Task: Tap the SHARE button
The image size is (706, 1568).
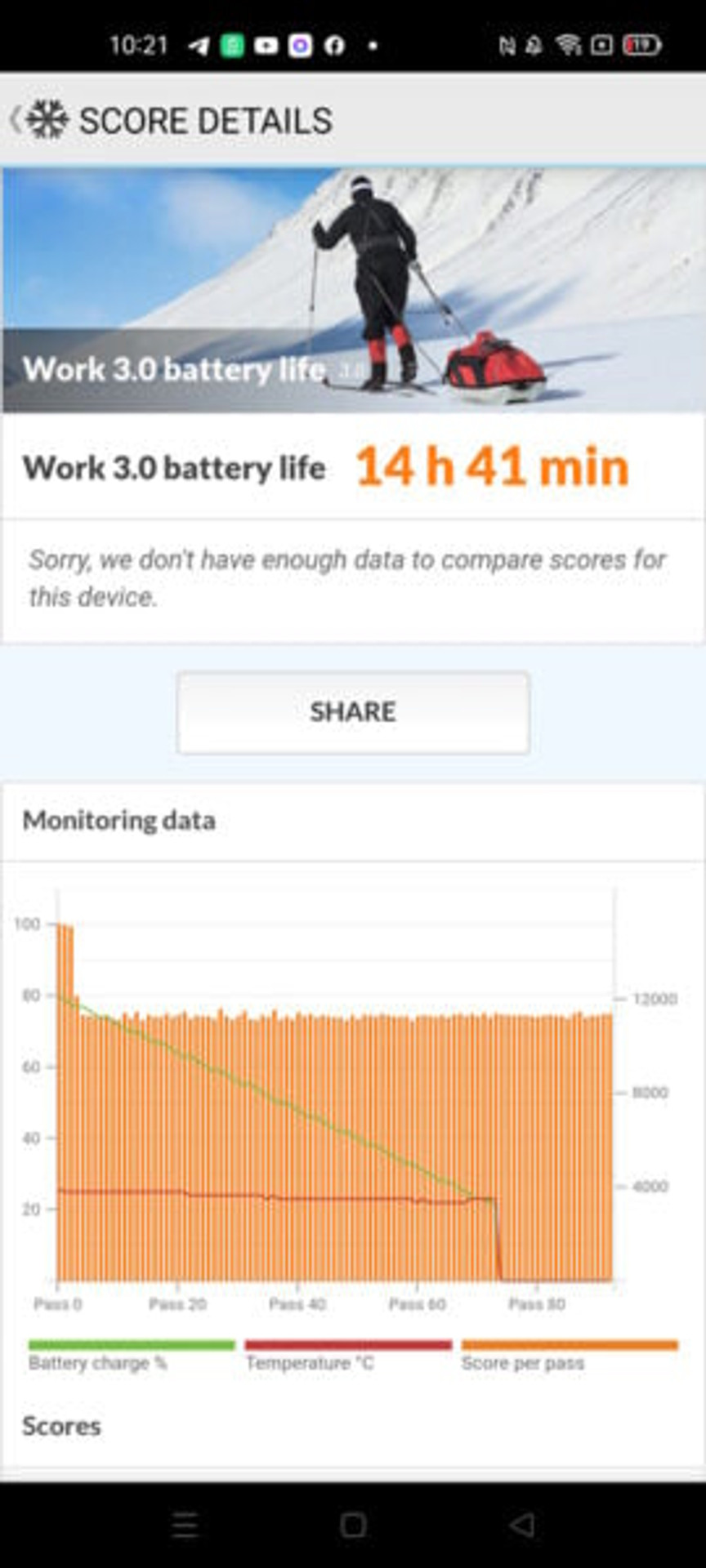Action: click(353, 712)
